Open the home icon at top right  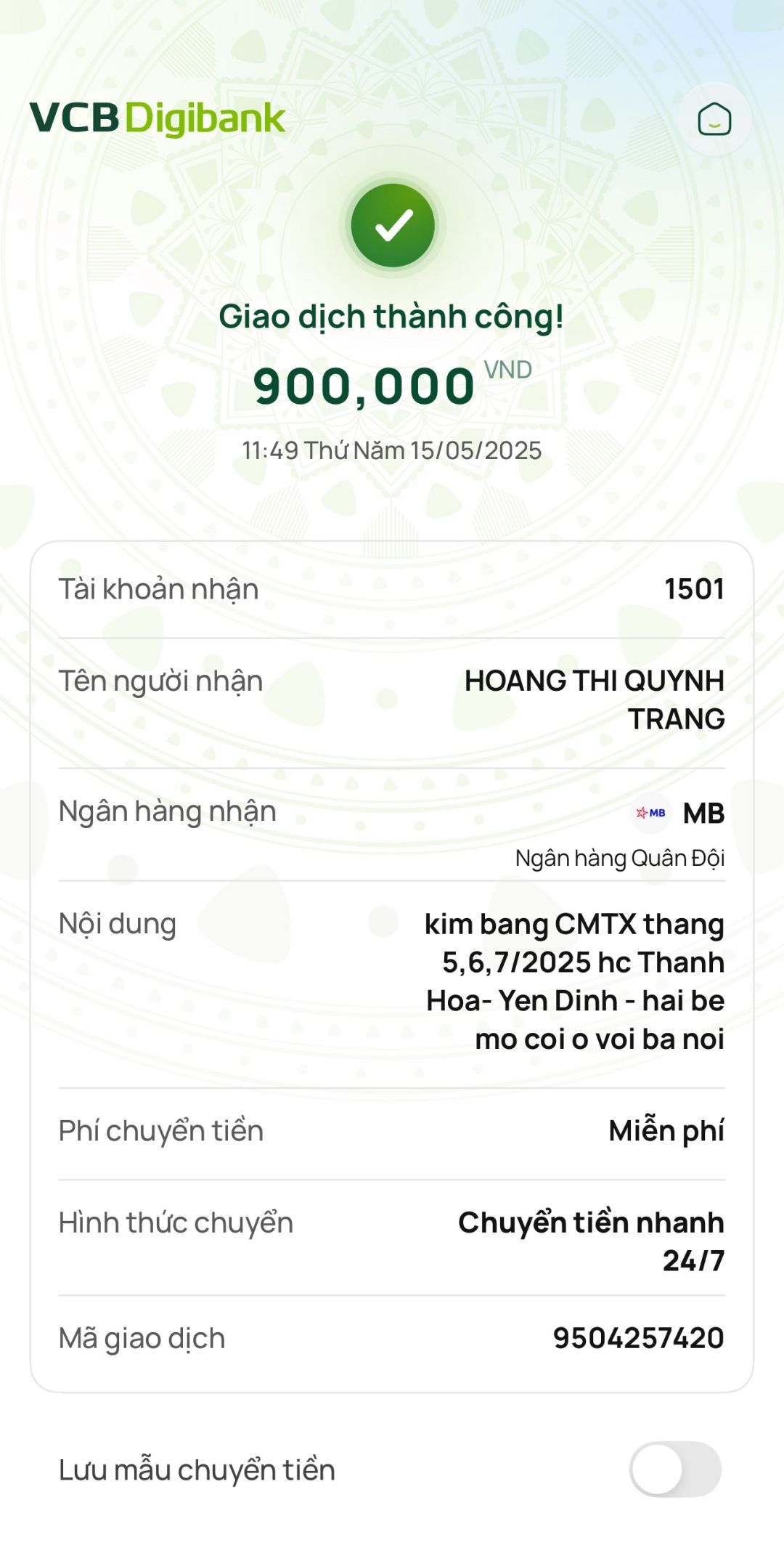tap(714, 119)
